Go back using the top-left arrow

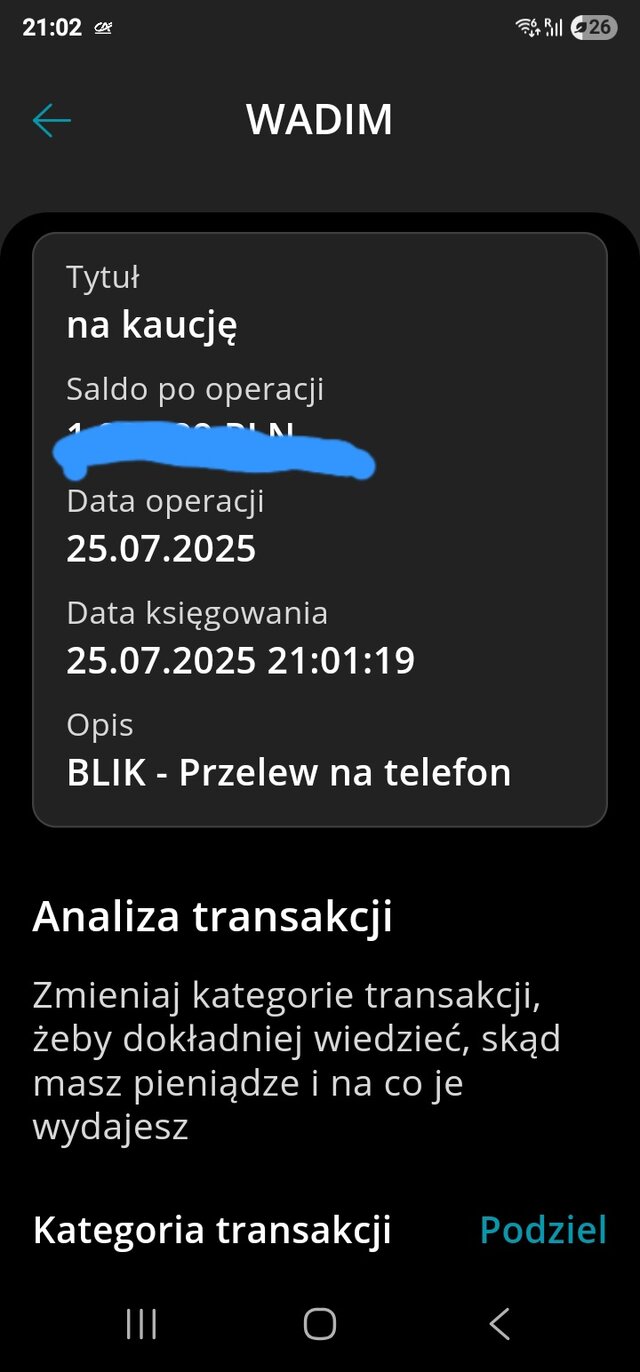pos(51,121)
